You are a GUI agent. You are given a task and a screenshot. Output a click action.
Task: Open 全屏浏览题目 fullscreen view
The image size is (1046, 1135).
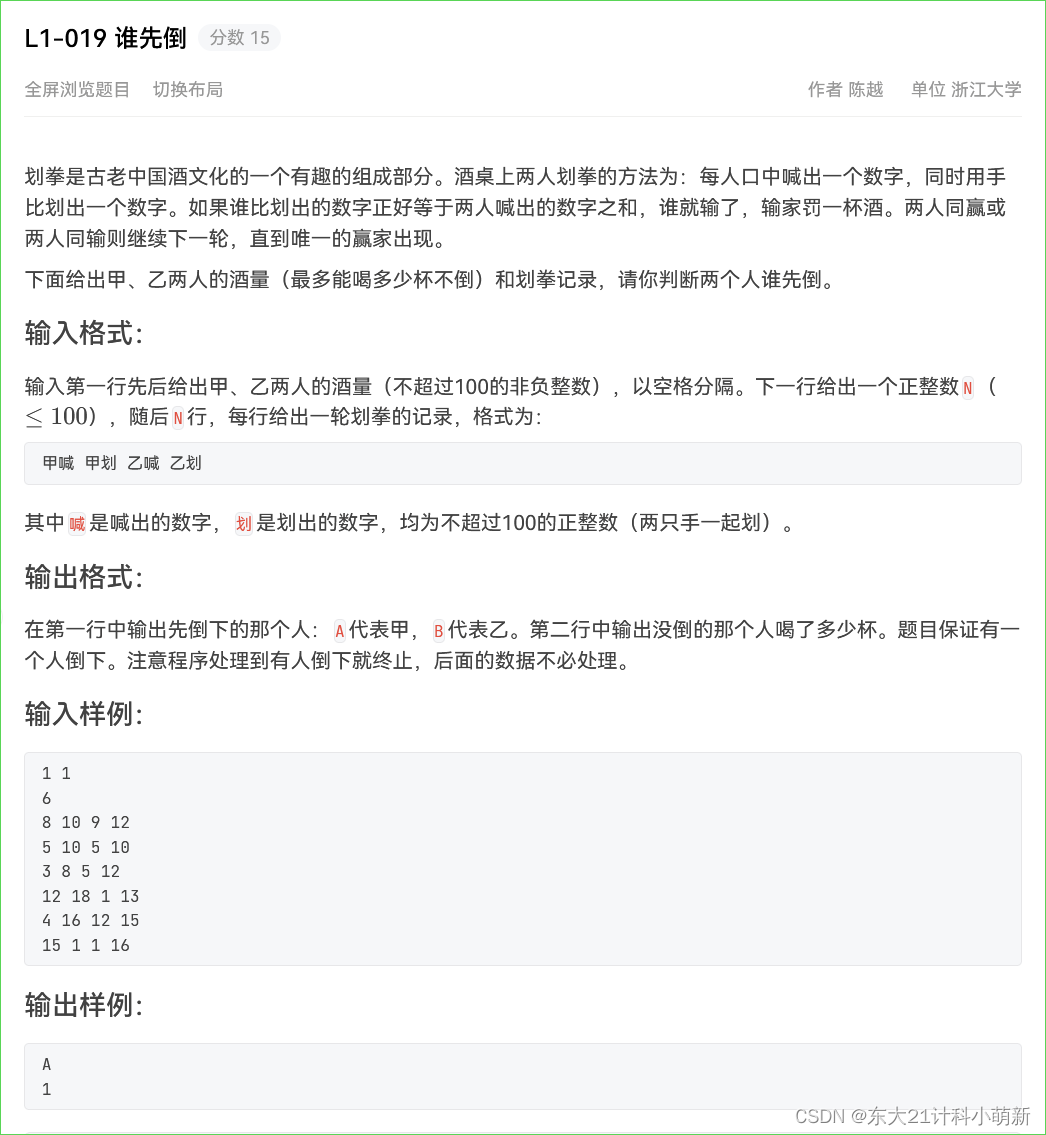click(77, 89)
